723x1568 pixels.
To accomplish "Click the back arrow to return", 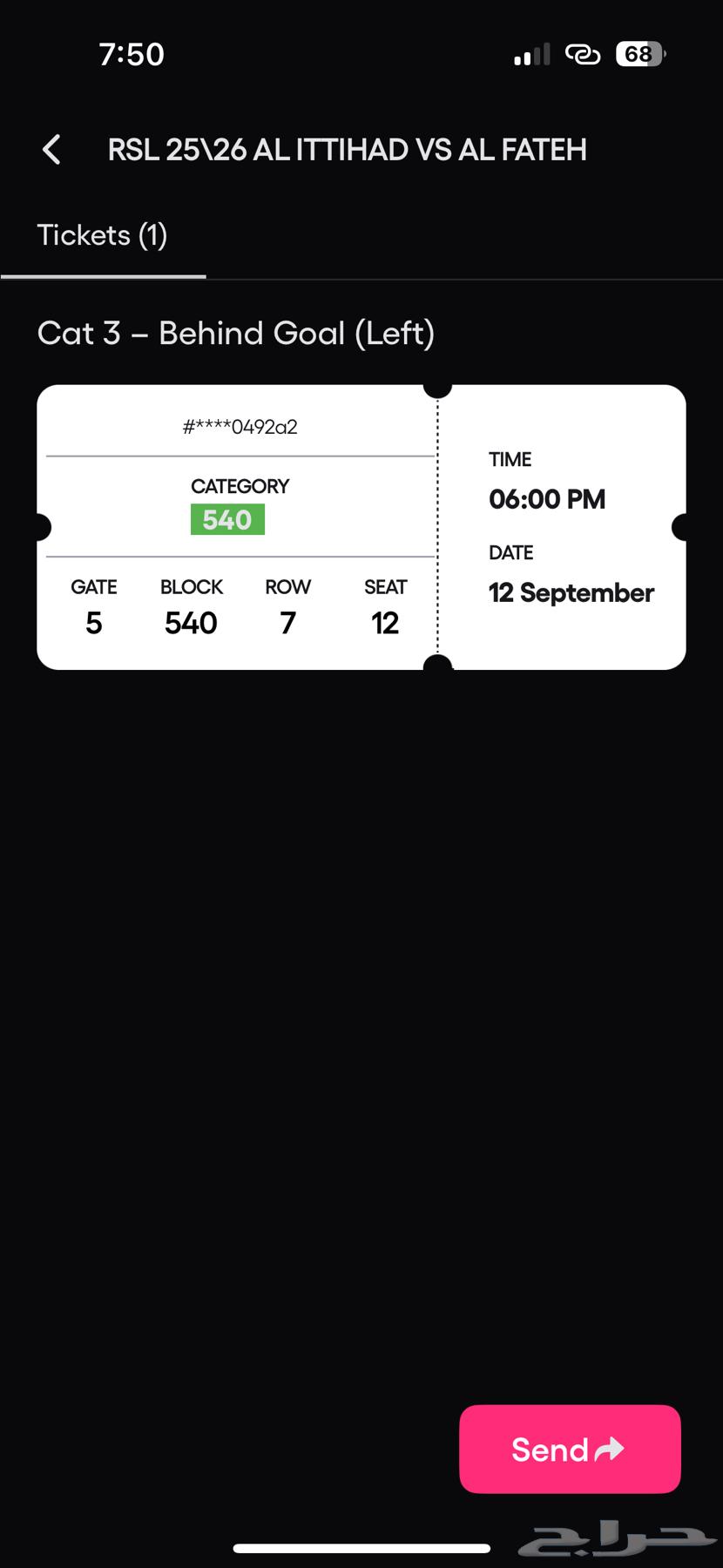I will pyautogui.click(x=51, y=149).
